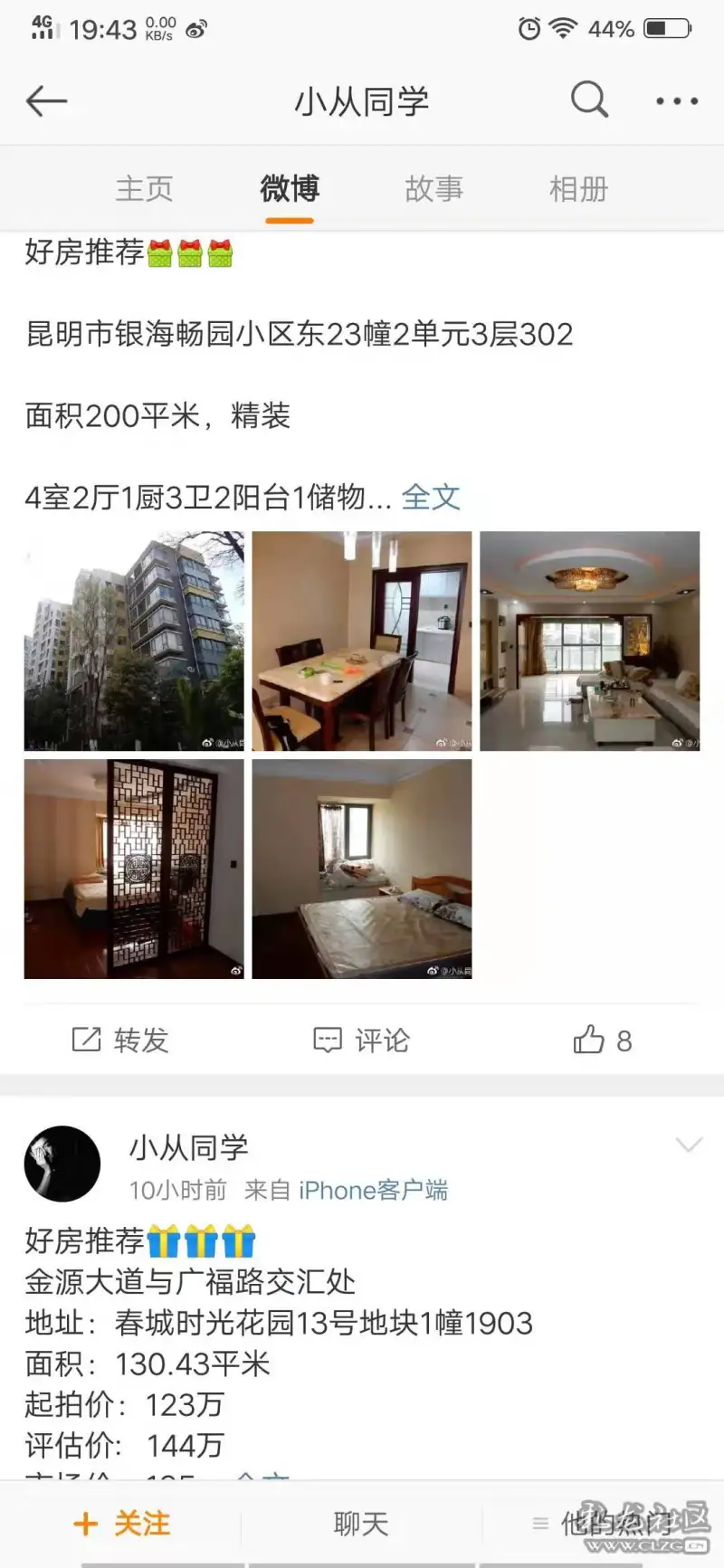
Task: Open search on 小从同学's profile
Action: coord(589,100)
